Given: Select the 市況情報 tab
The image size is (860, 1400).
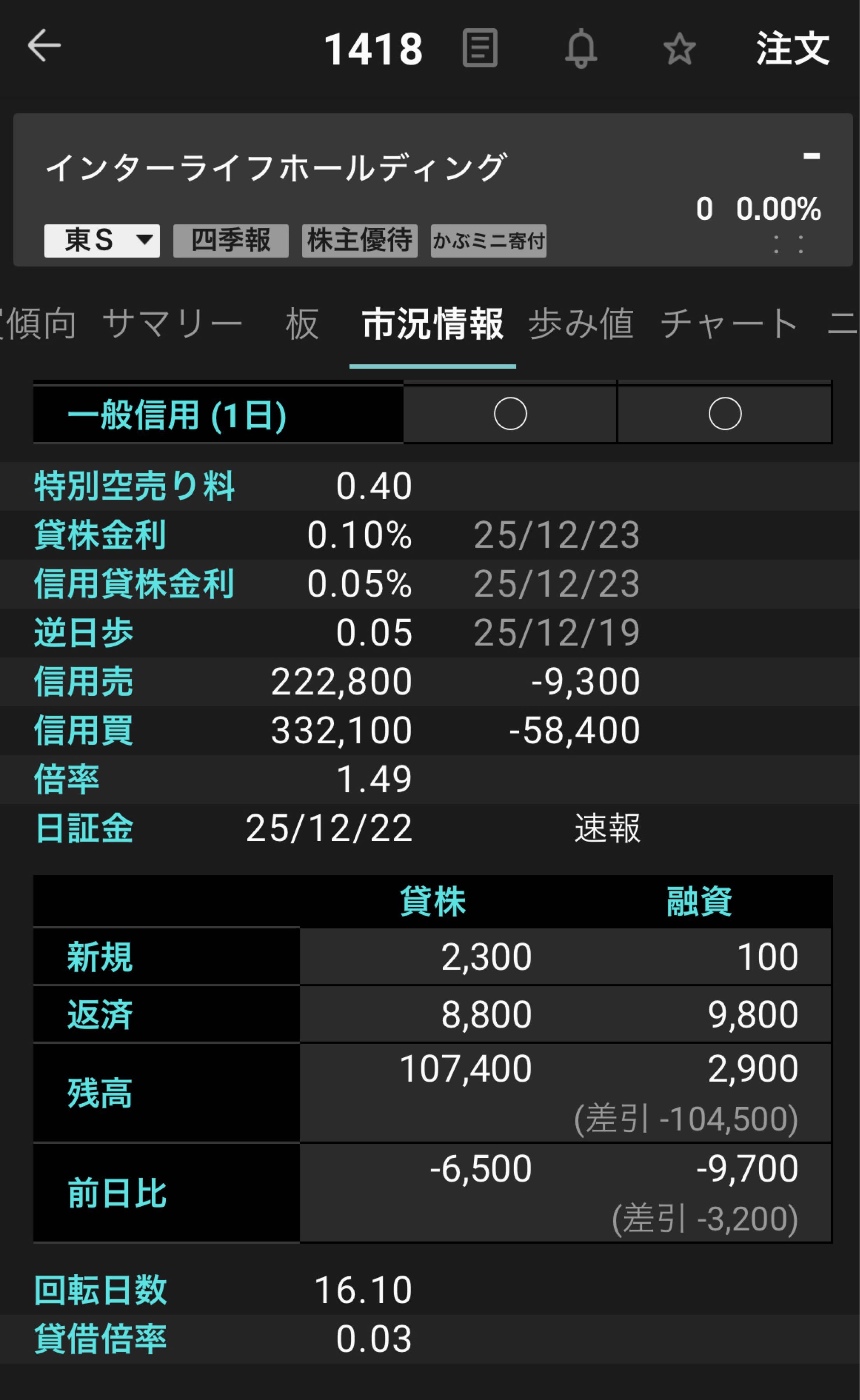Looking at the screenshot, I should [x=432, y=324].
